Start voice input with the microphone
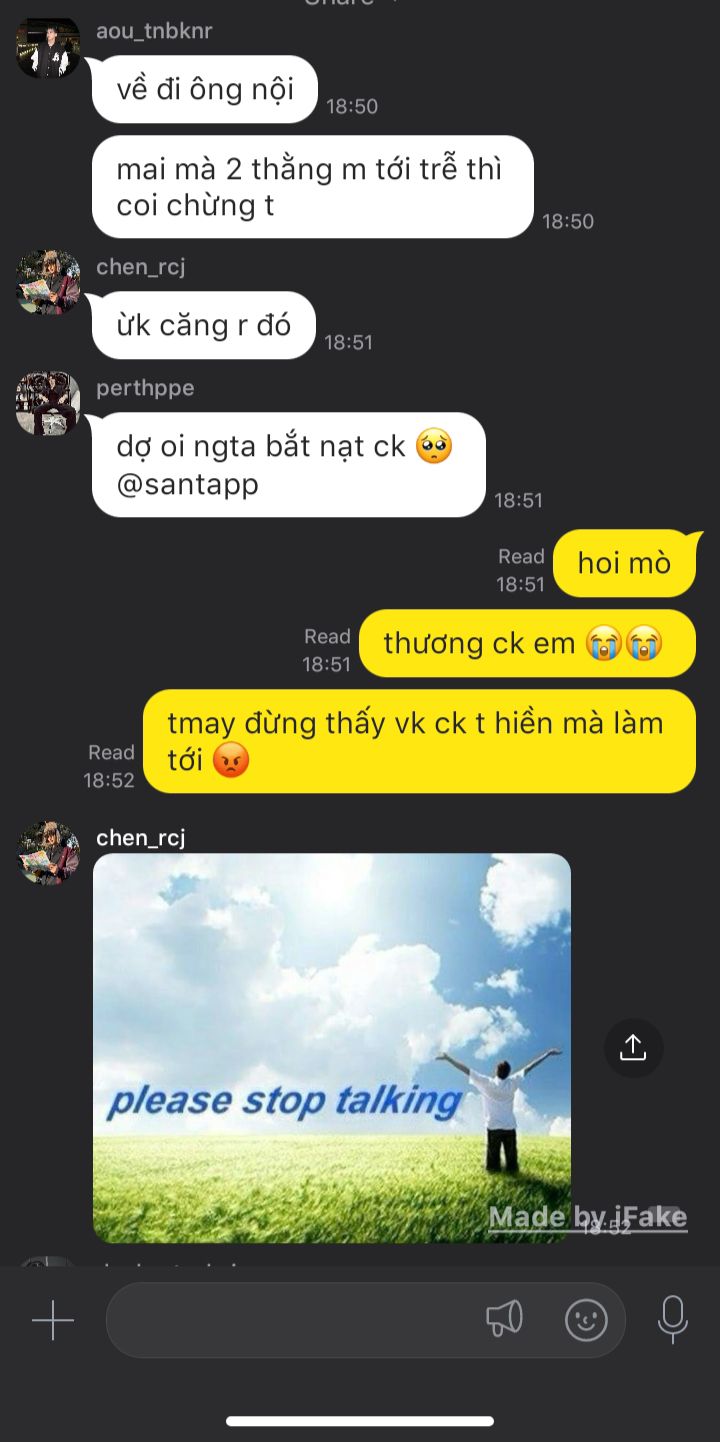Screen dimensions: 720x1442 (673, 1319)
